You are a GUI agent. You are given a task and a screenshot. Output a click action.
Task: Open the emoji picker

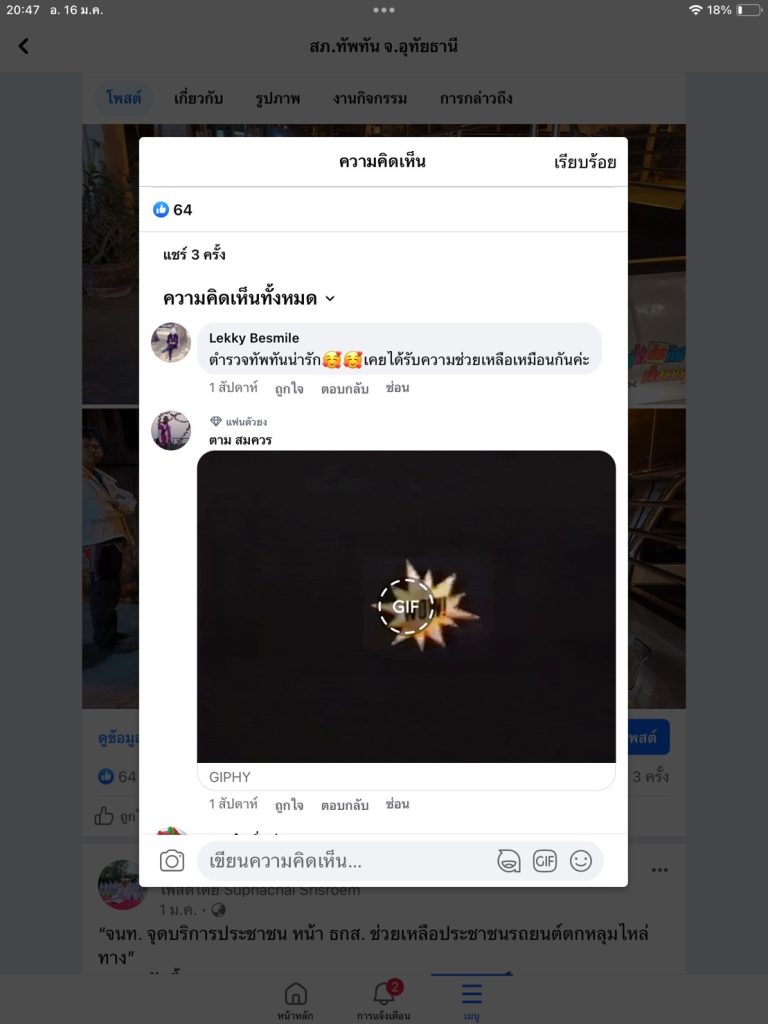click(x=581, y=861)
